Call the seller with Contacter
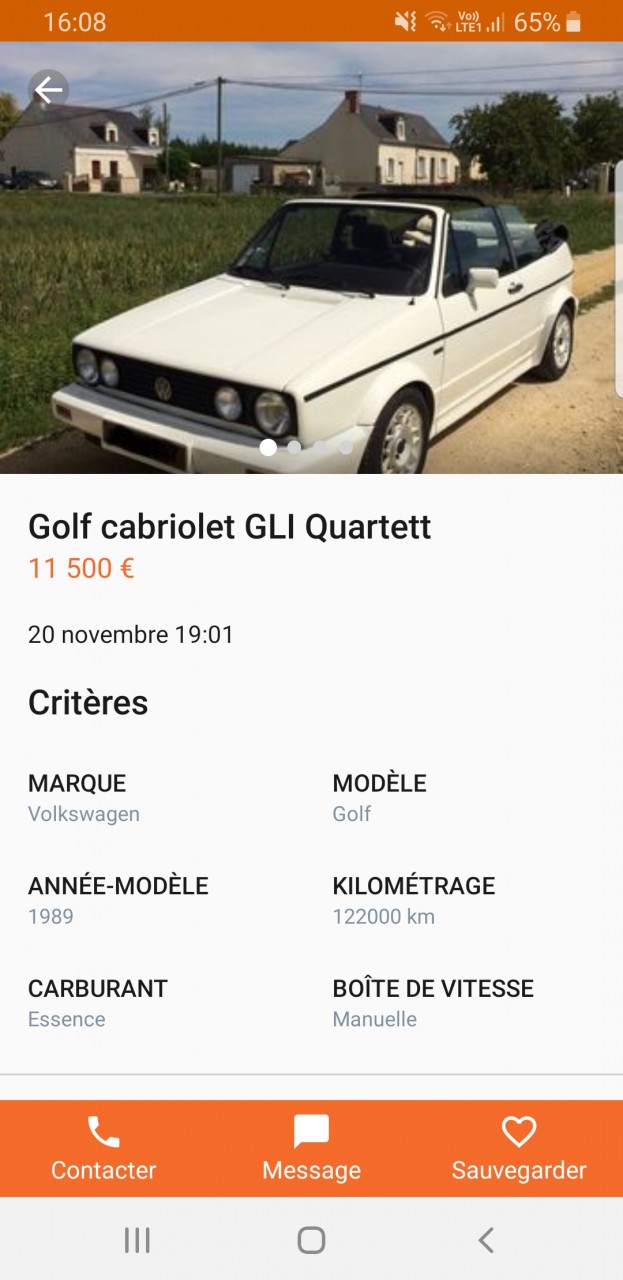This screenshot has height=1280, width=623. (104, 1148)
